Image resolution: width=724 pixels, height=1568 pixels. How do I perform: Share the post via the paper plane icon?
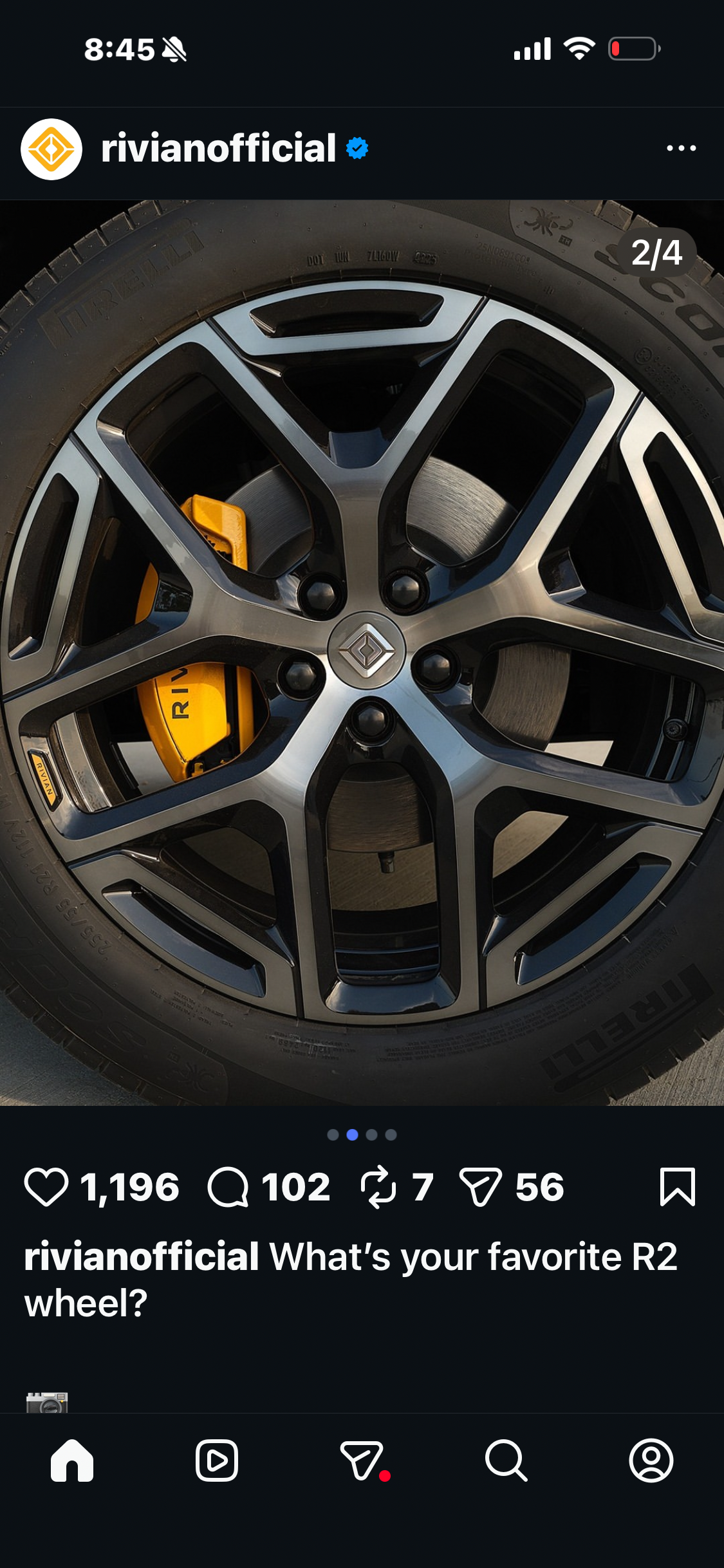[480, 1187]
